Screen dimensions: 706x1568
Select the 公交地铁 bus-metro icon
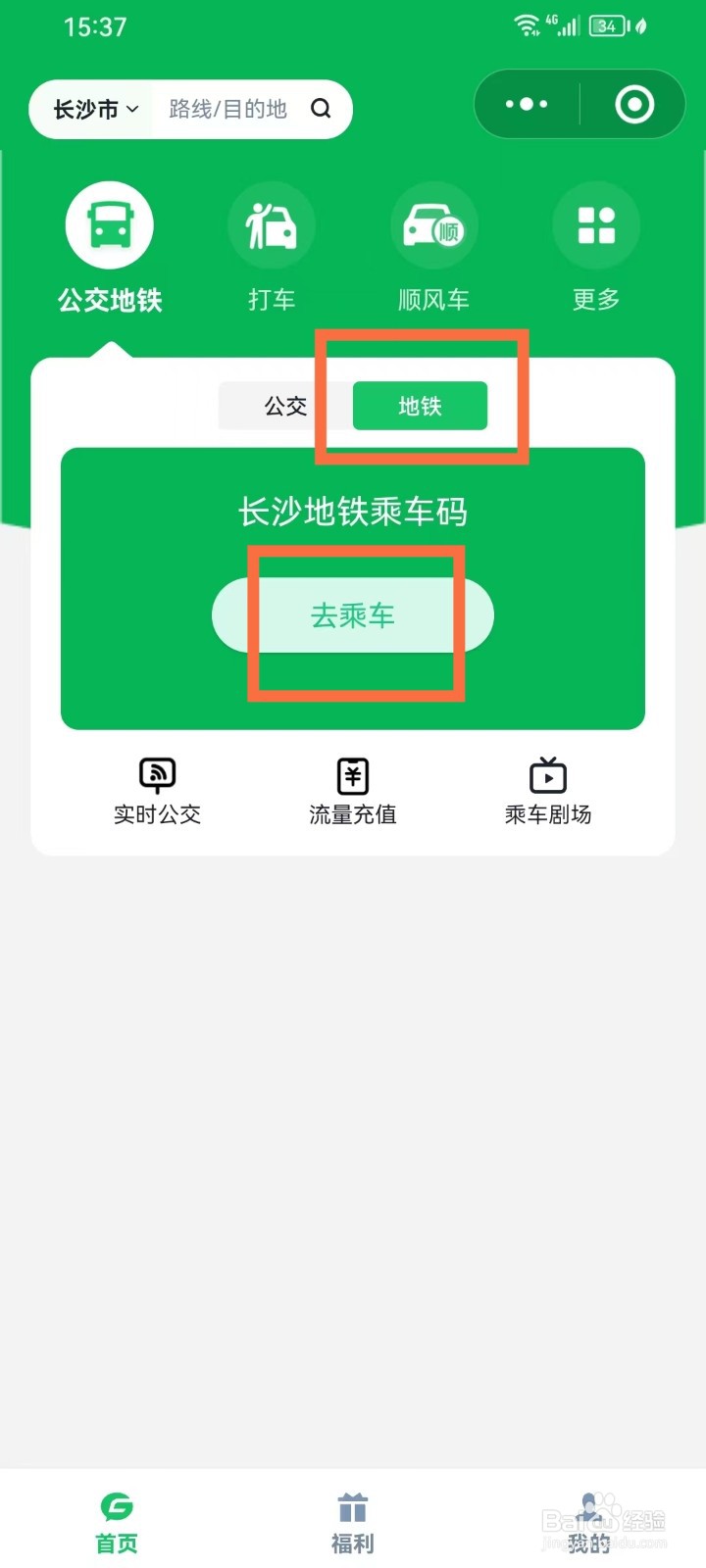coord(108,245)
